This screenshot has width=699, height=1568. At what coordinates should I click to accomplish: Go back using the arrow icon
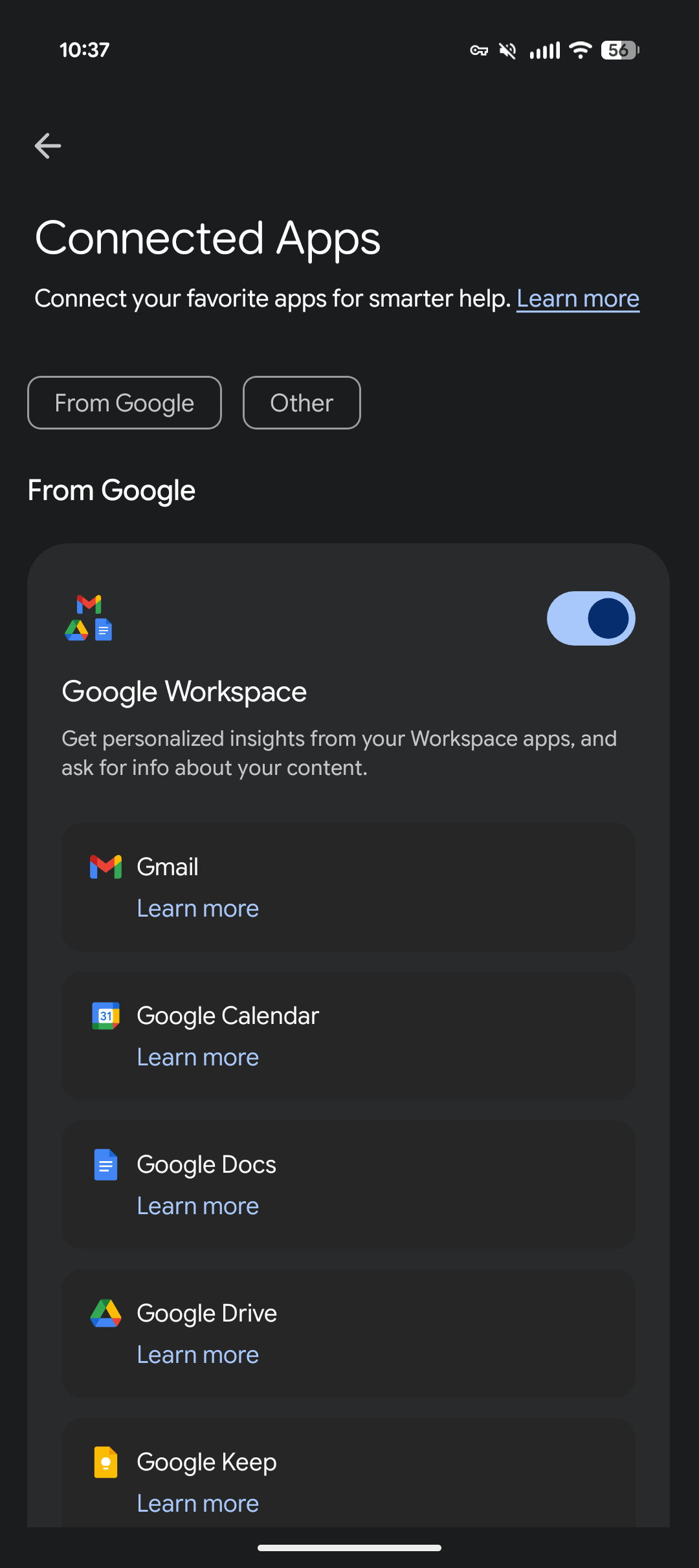[x=48, y=146]
